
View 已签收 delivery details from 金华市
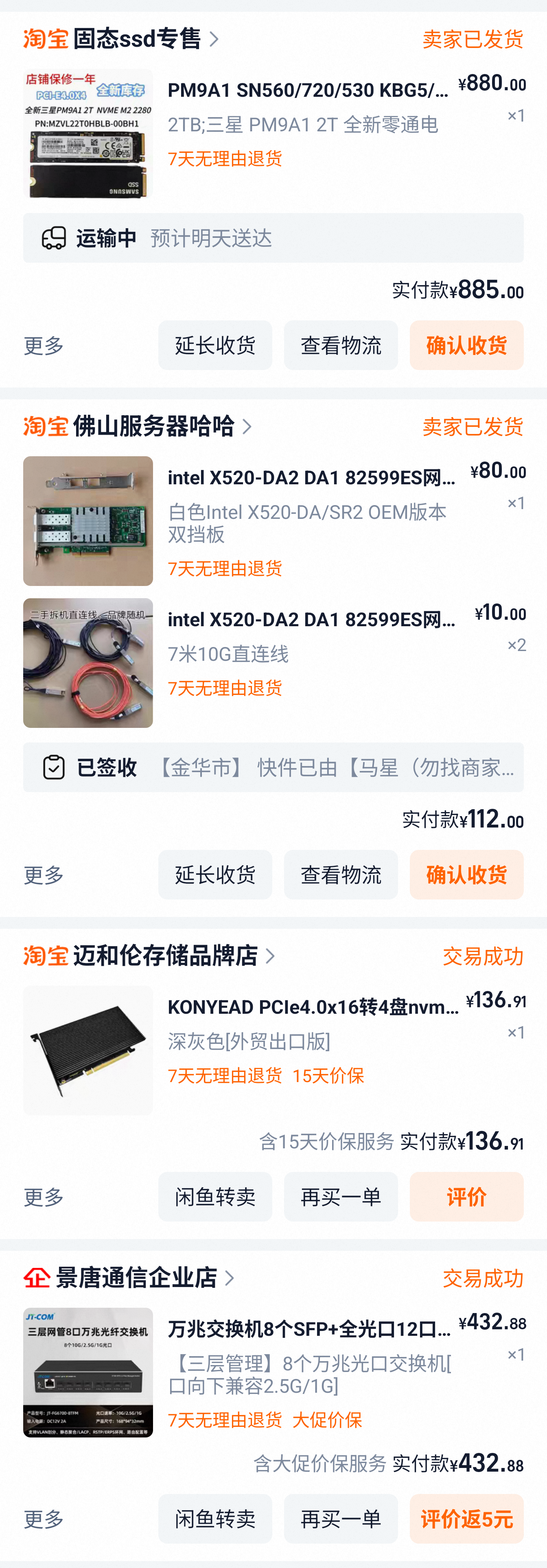point(273,768)
